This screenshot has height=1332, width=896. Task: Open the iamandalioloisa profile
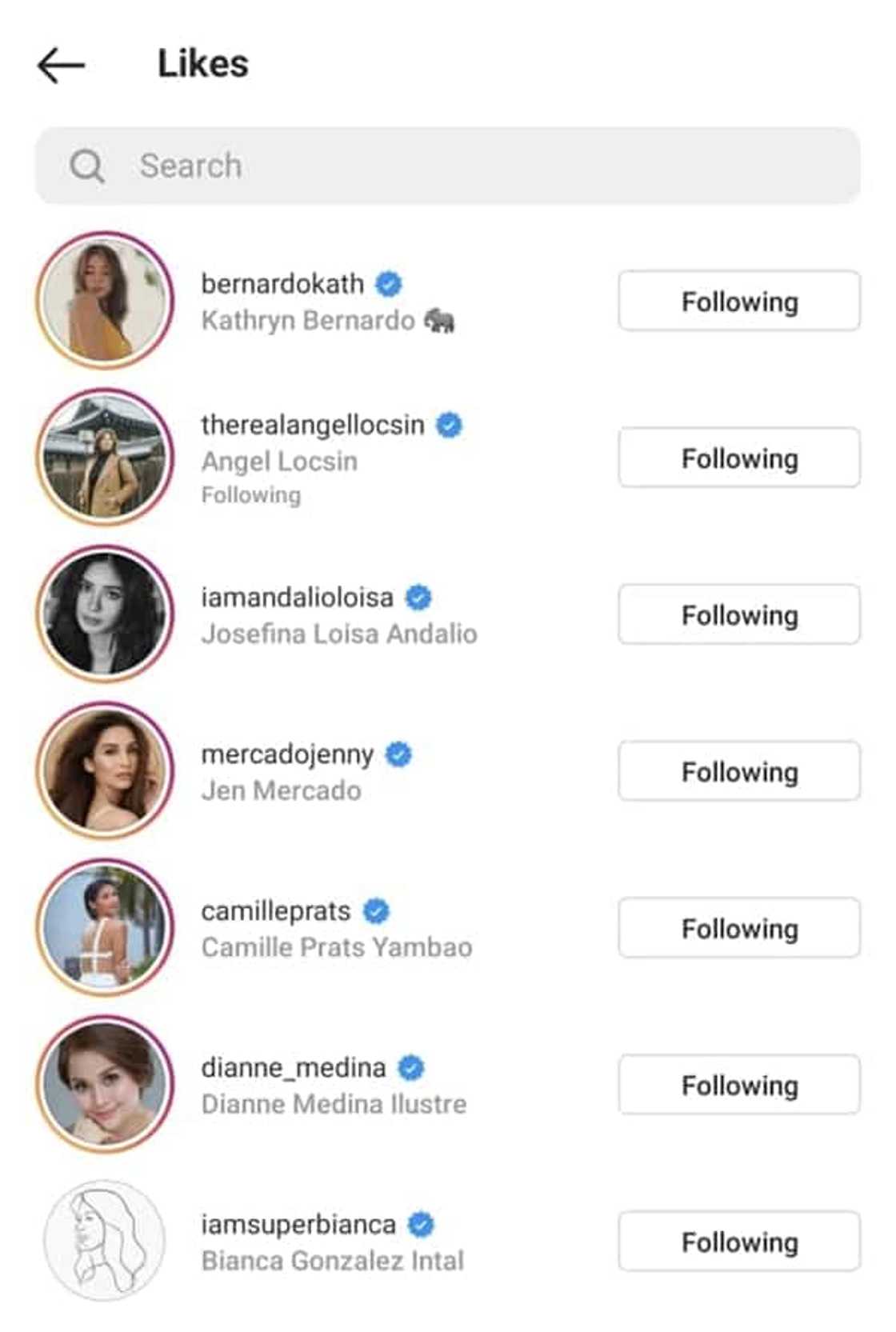click(x=297, y=598)
